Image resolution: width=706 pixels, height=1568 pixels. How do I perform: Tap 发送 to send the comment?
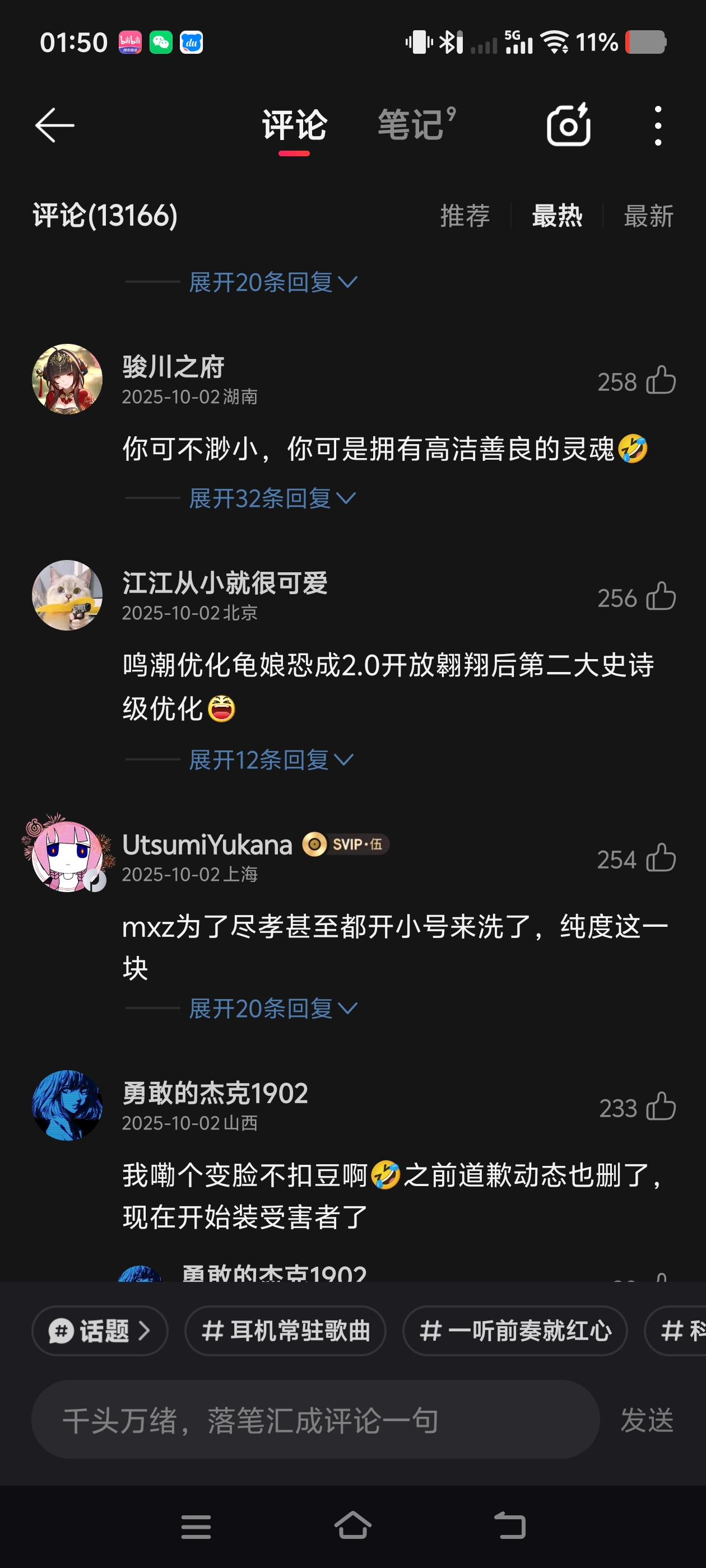coord(647,1420)
